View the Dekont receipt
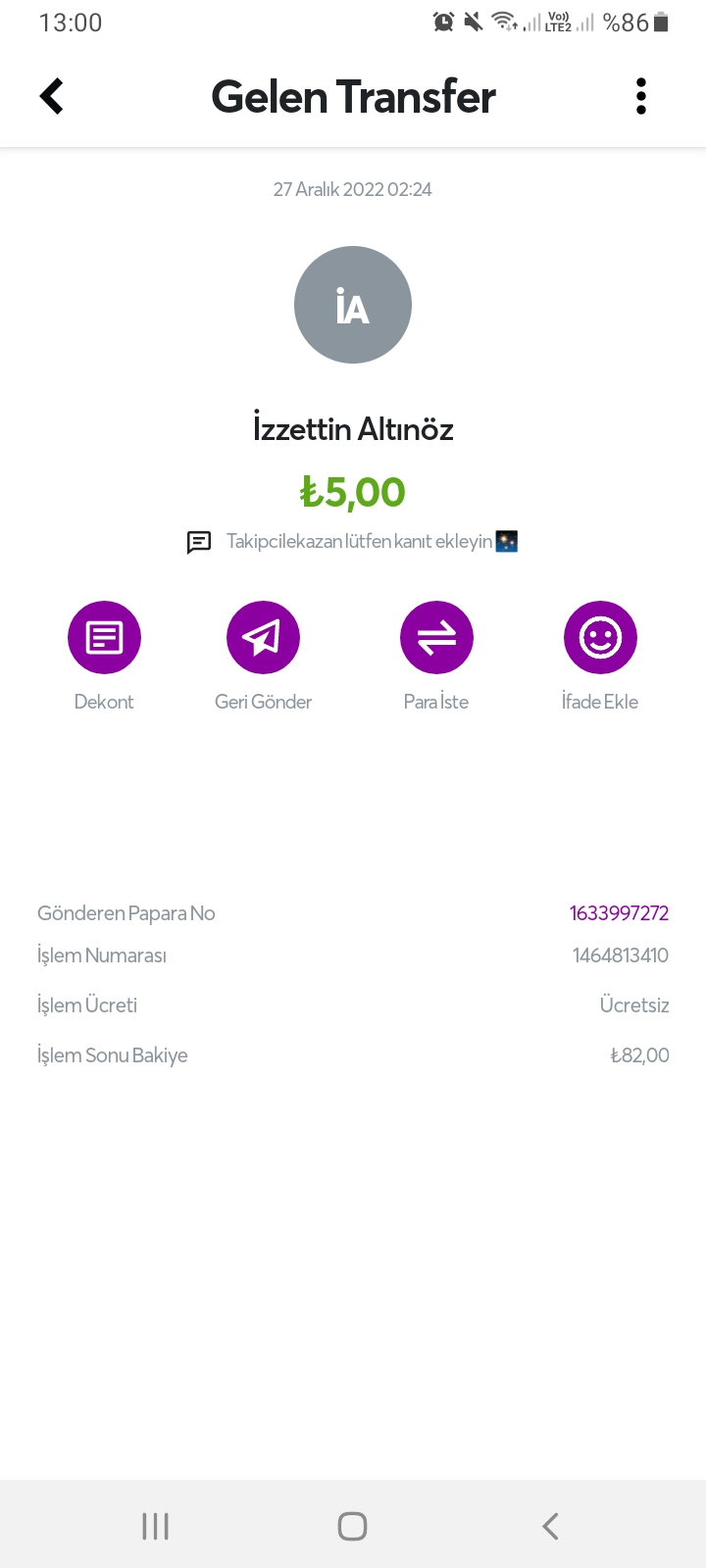The height and width of the screenshot is (1568, 706). click(104, 638)
